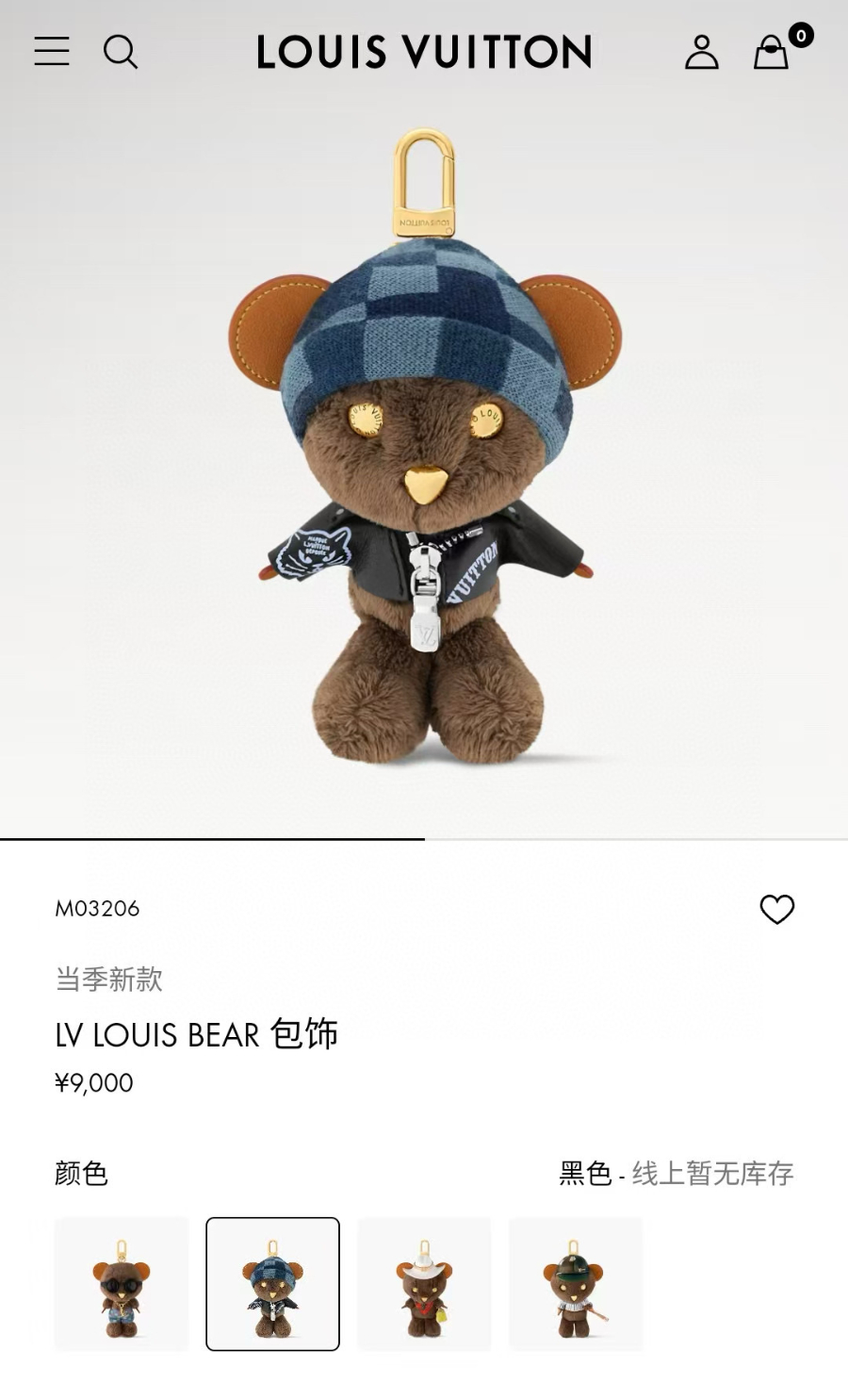
Task: Select the bear with green baseball cap
Action: (x=576, y=1283)
